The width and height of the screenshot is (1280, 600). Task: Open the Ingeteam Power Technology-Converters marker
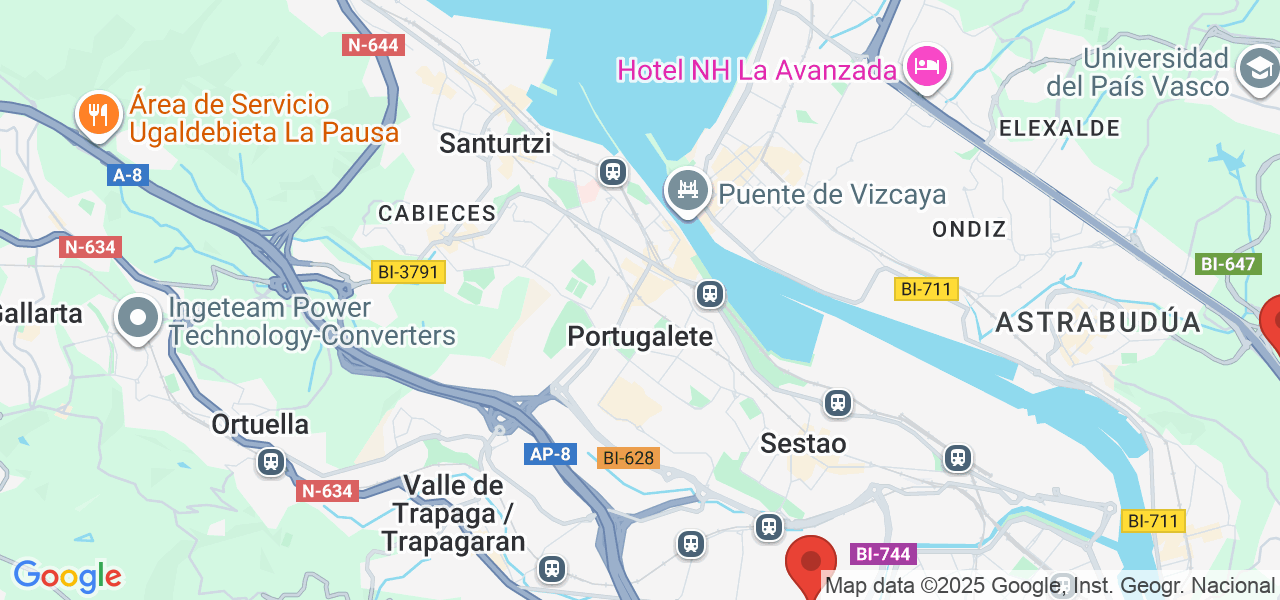click(x=138, y=319)
